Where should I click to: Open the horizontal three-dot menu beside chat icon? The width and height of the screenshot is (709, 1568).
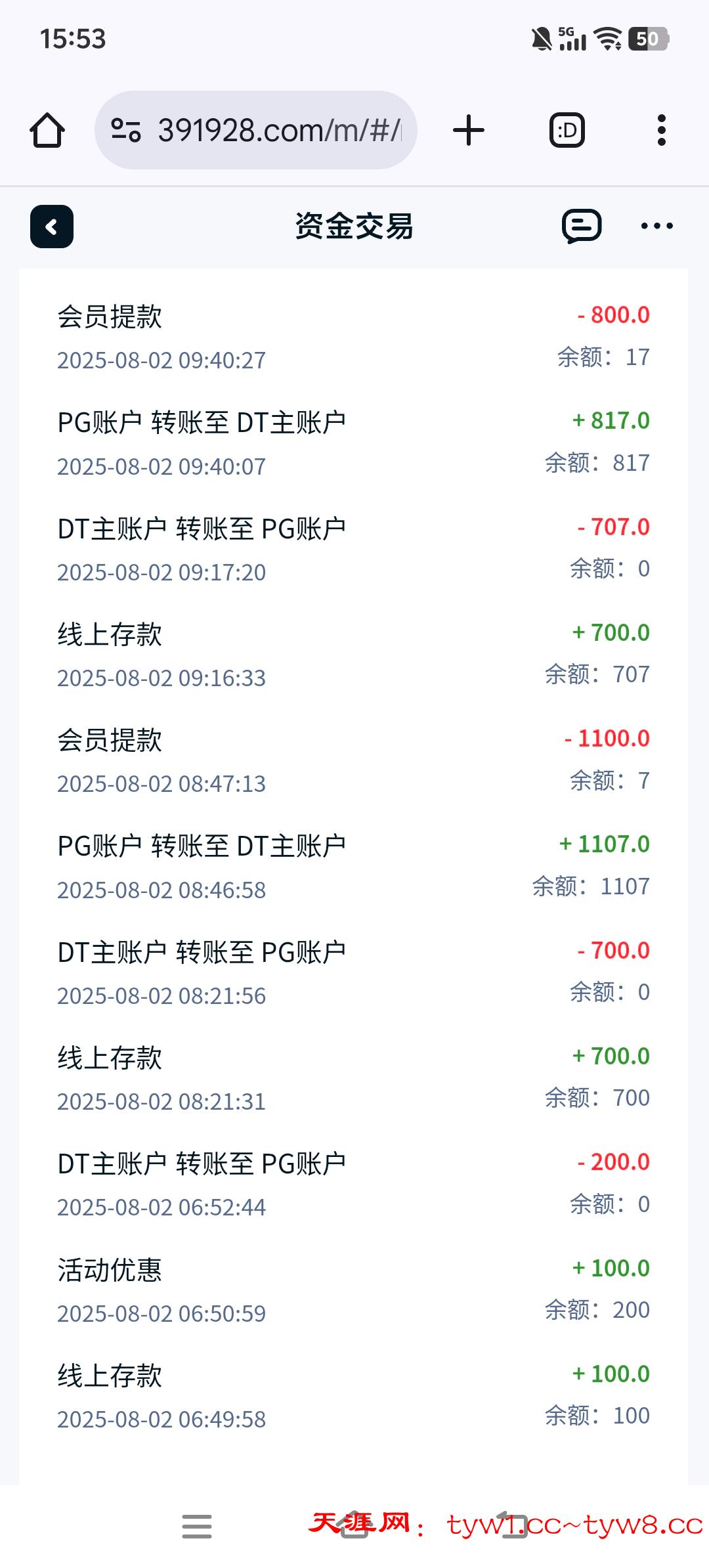656,227
